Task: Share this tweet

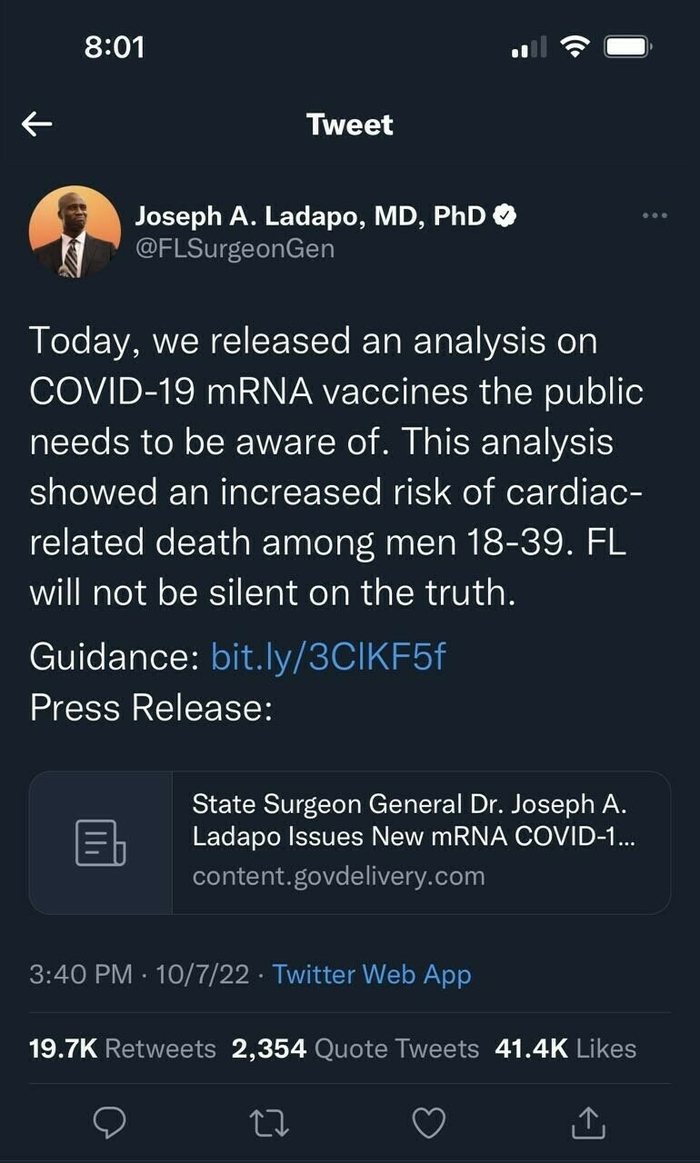Action: (x=588, y=1124)
